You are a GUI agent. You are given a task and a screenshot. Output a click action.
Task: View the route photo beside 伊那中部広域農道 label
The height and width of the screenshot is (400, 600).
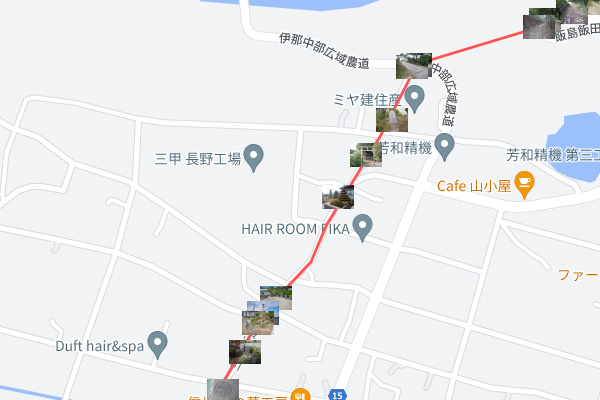413,65
